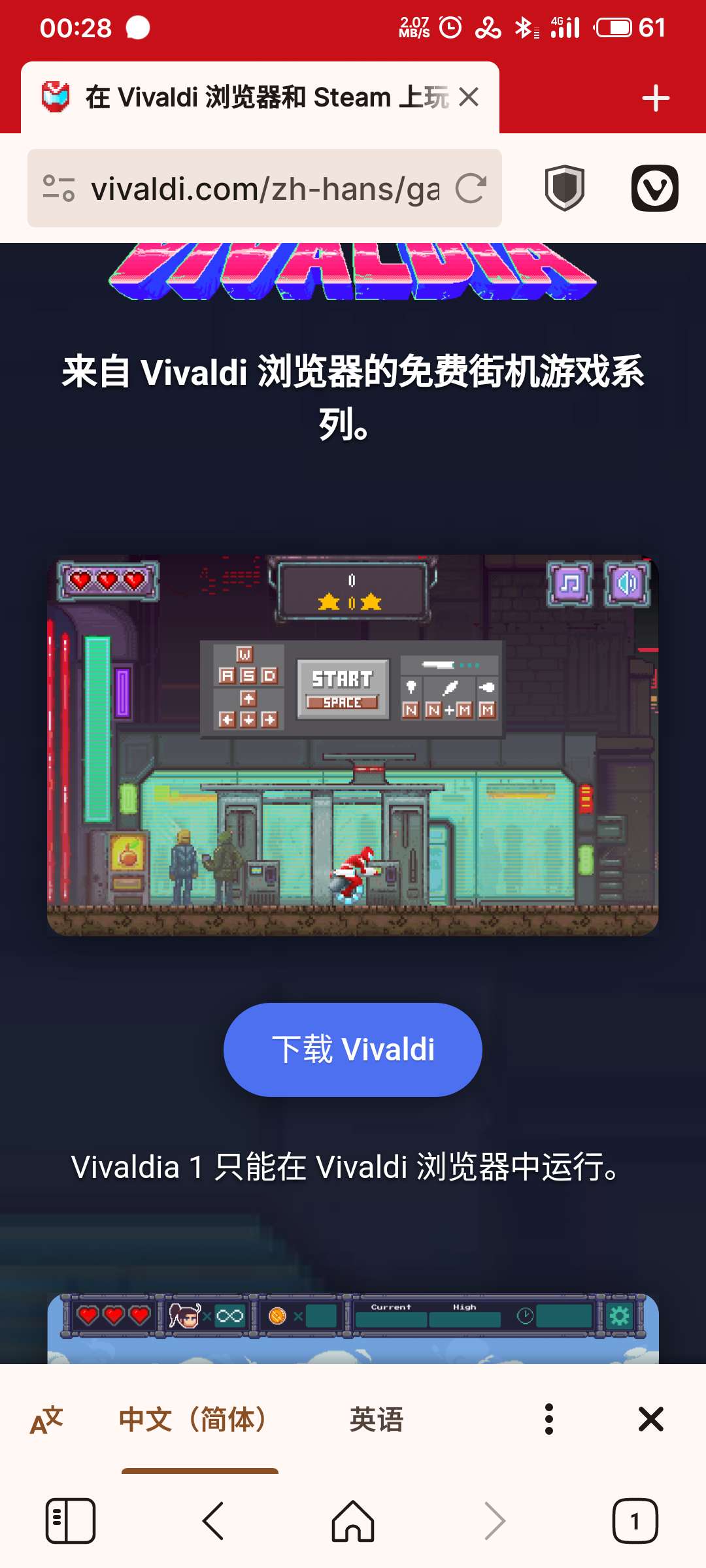Screen dimensions: 706x1568
Task: Reload the page
Action: tap(471, 189)
